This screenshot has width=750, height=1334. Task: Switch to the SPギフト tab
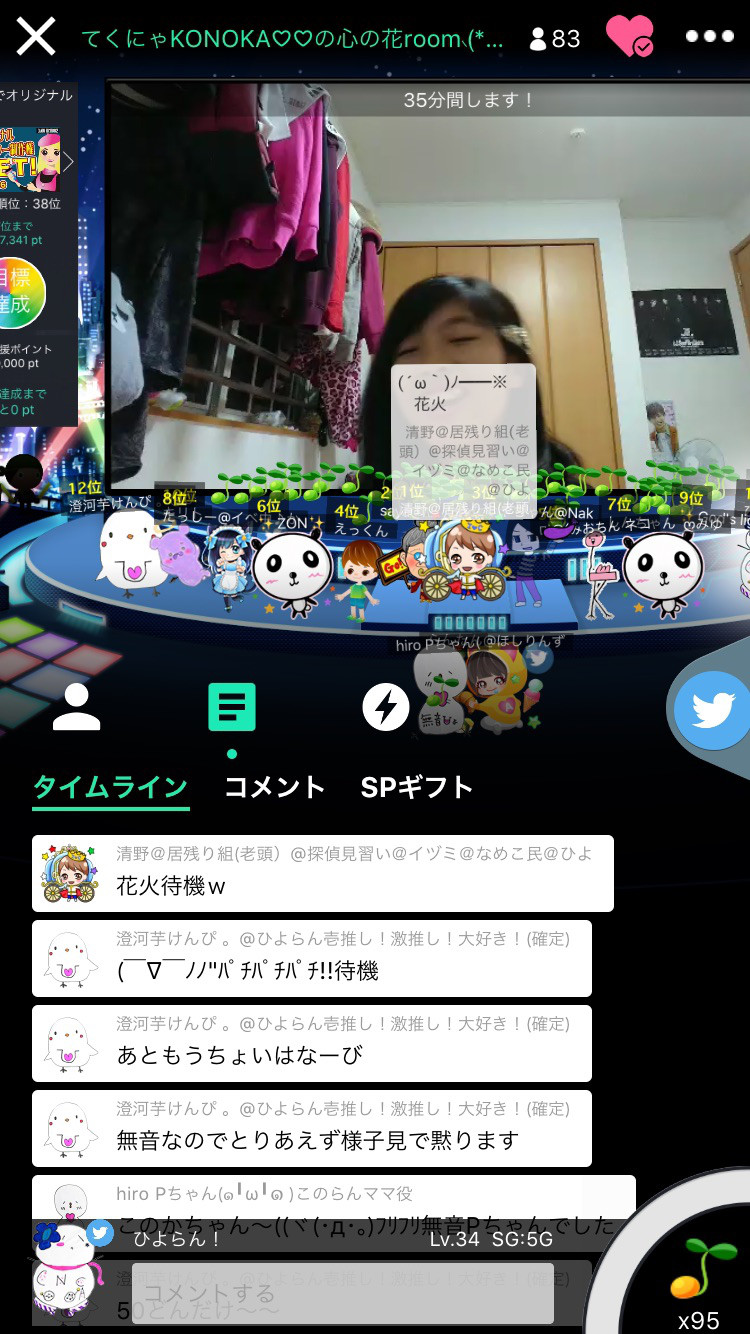pos(416,787)
